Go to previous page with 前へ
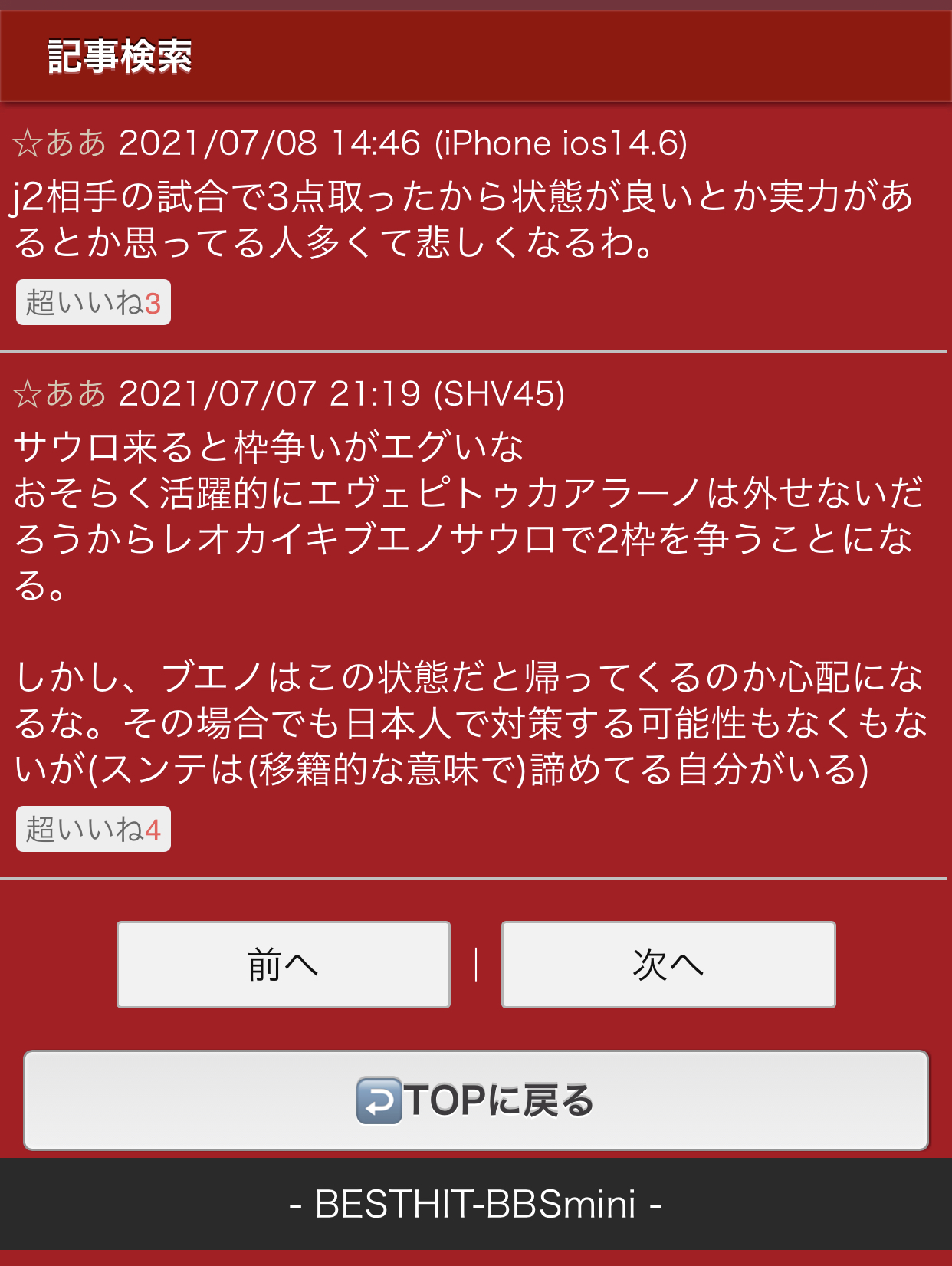Image resolution: width=952 pixels, height=1266 pixels. pos(283,964)
